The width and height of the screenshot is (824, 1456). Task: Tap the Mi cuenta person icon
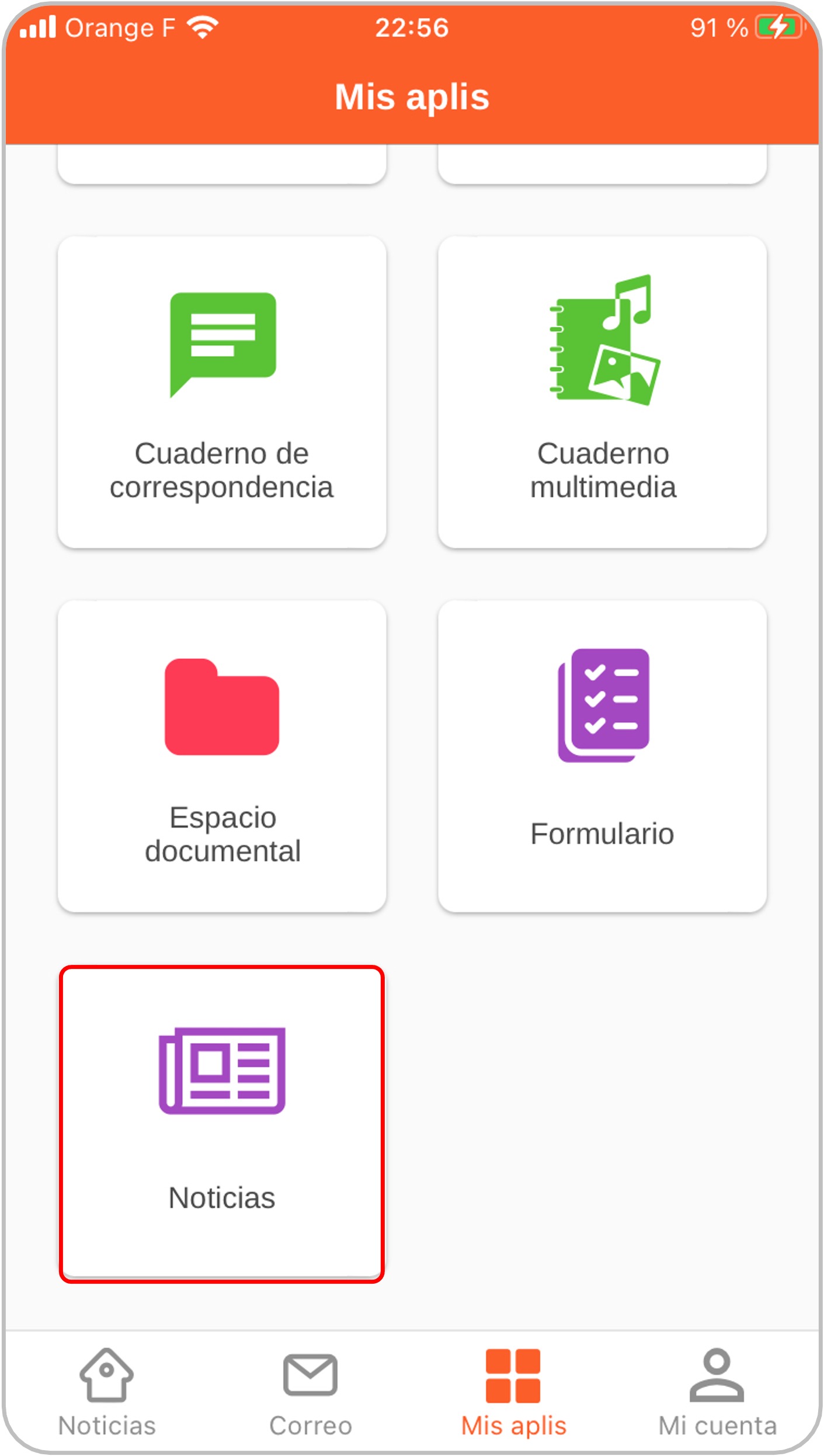[717, 1374]
